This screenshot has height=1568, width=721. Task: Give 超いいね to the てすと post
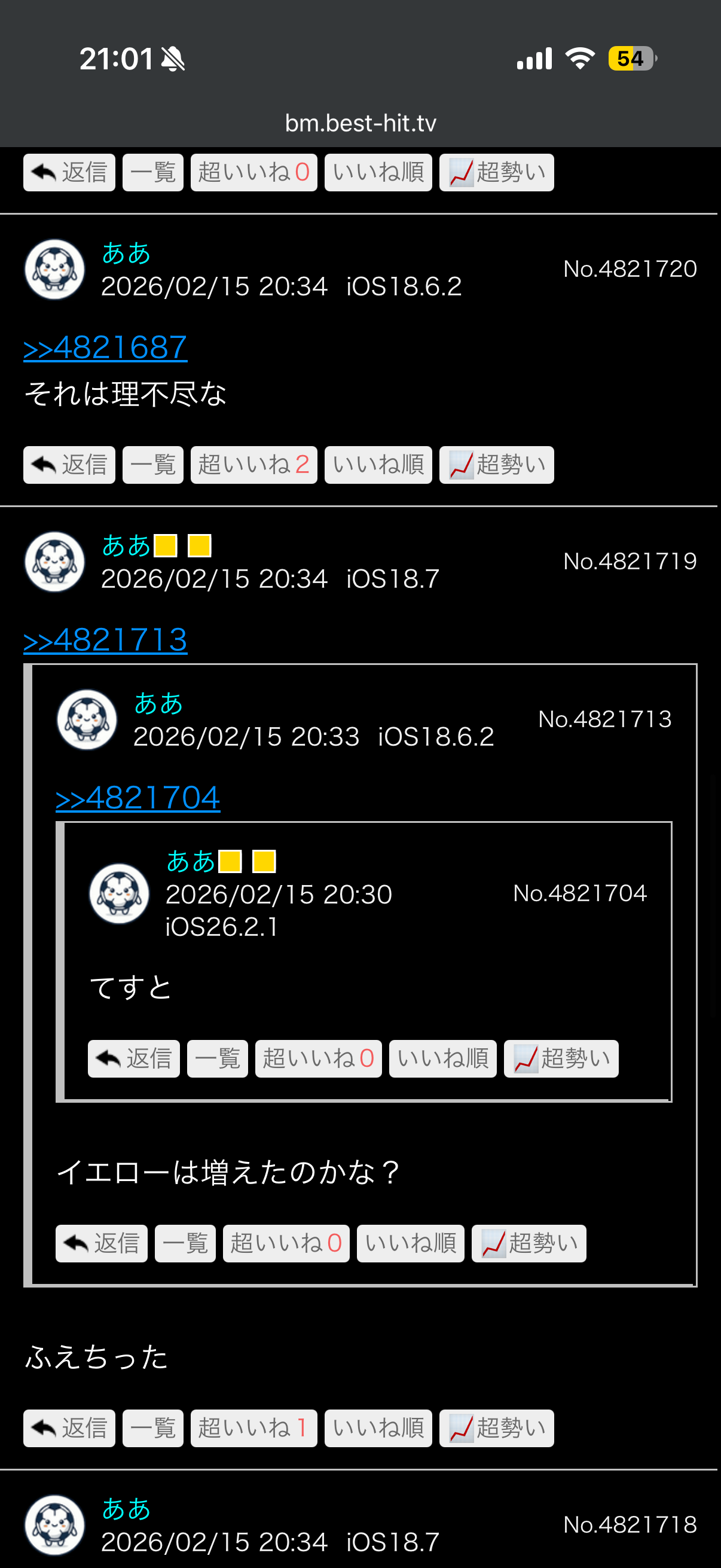pos(318,1058)
